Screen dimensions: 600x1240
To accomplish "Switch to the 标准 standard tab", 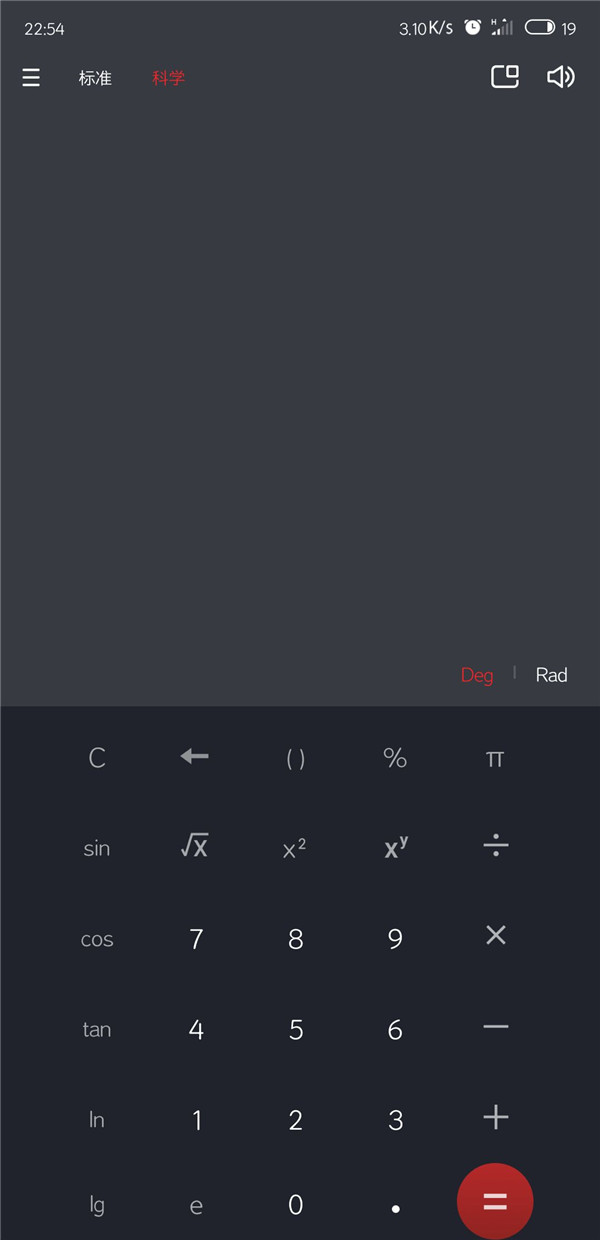I will pos(95,78).
